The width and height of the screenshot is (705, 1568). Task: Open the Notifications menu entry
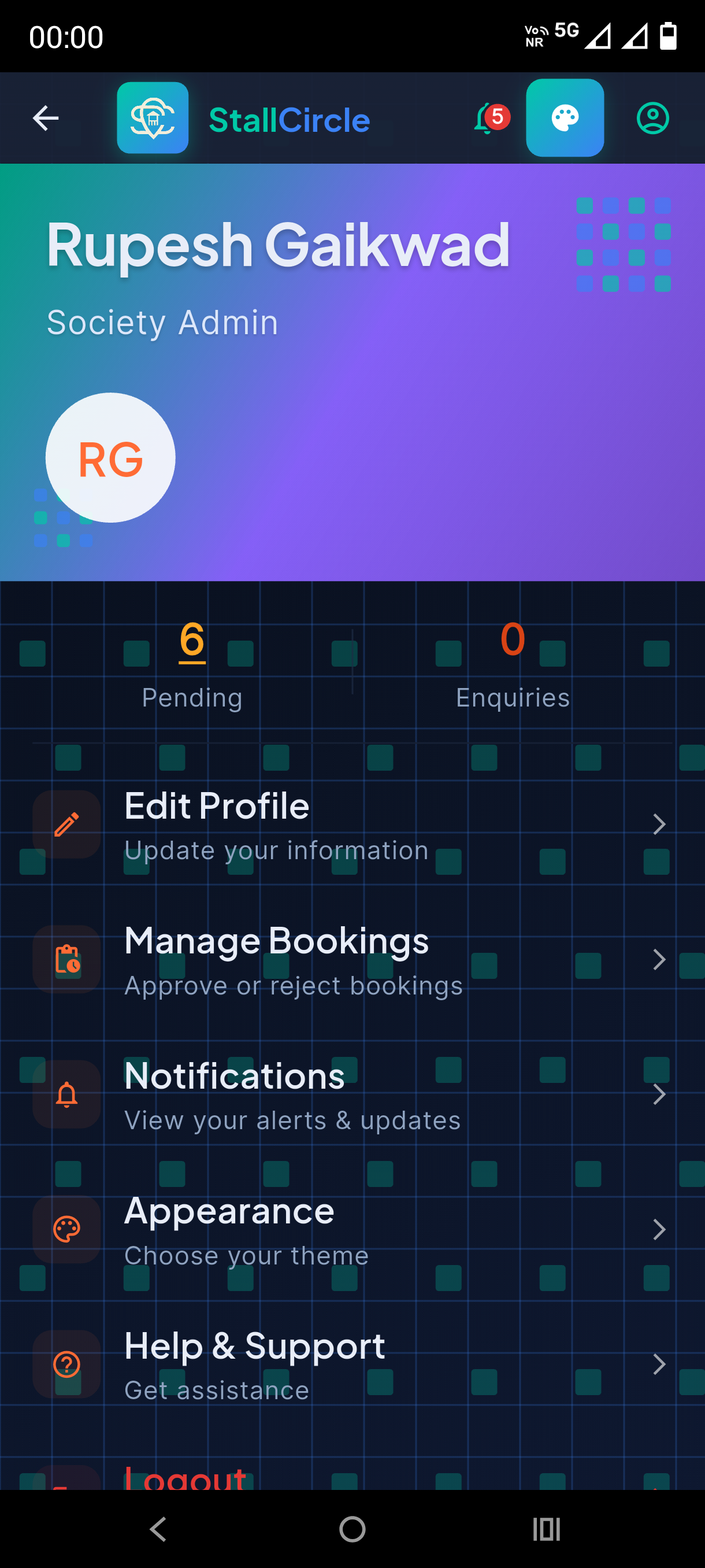233,1075
